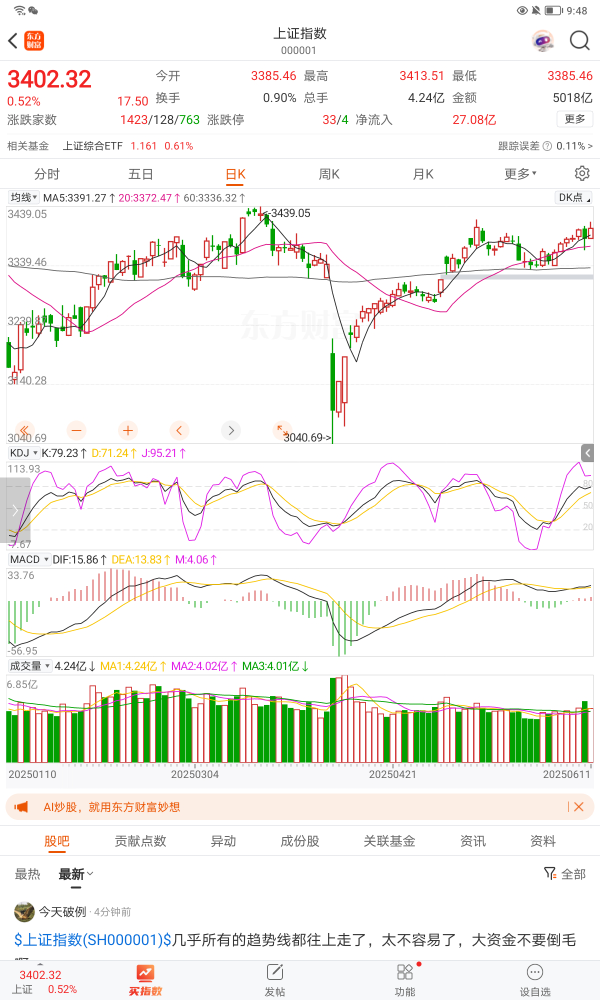Open the 功能 menu in bottom bar

tap(405, 978)
